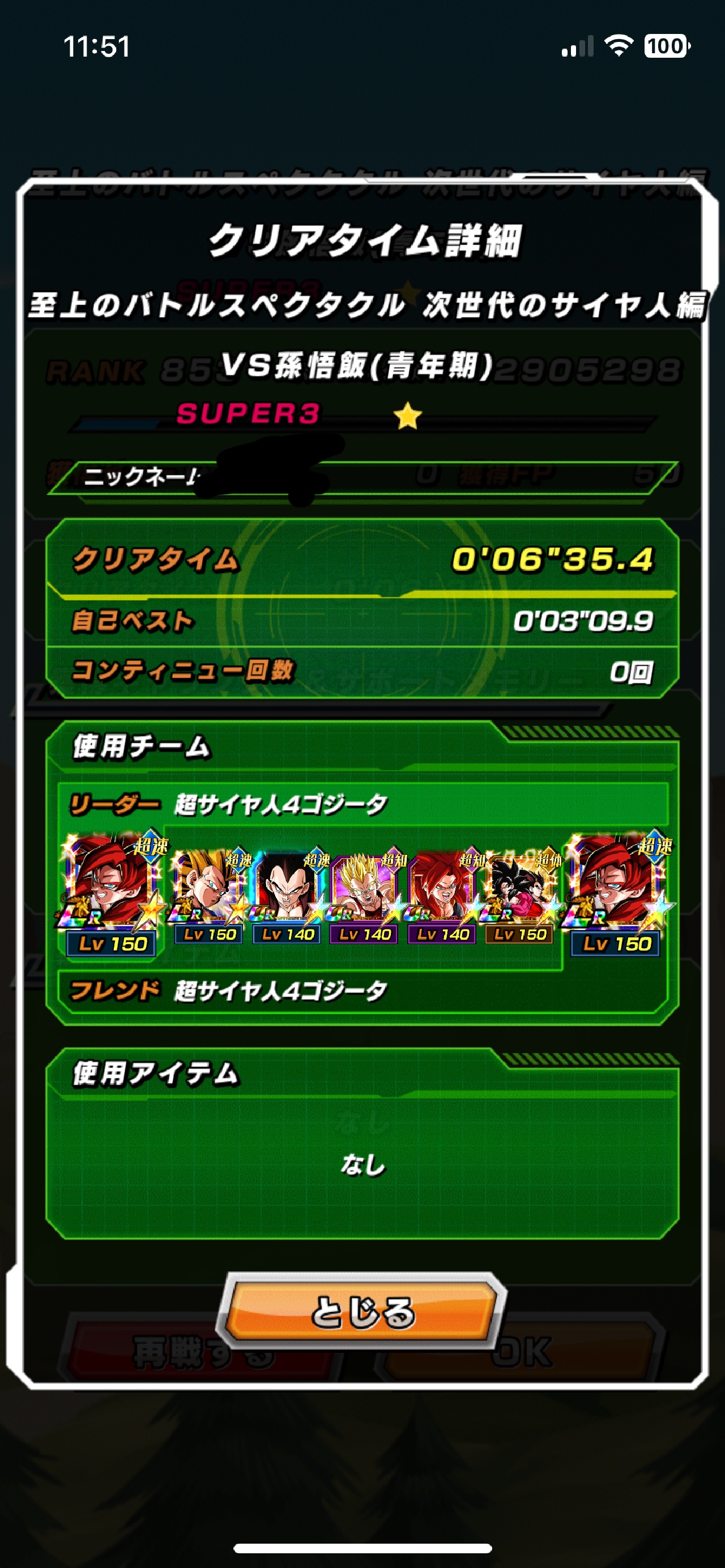Close the clear time details dialog with とじる
This screenshot has height=1568, width=725.
(362, 1310)
